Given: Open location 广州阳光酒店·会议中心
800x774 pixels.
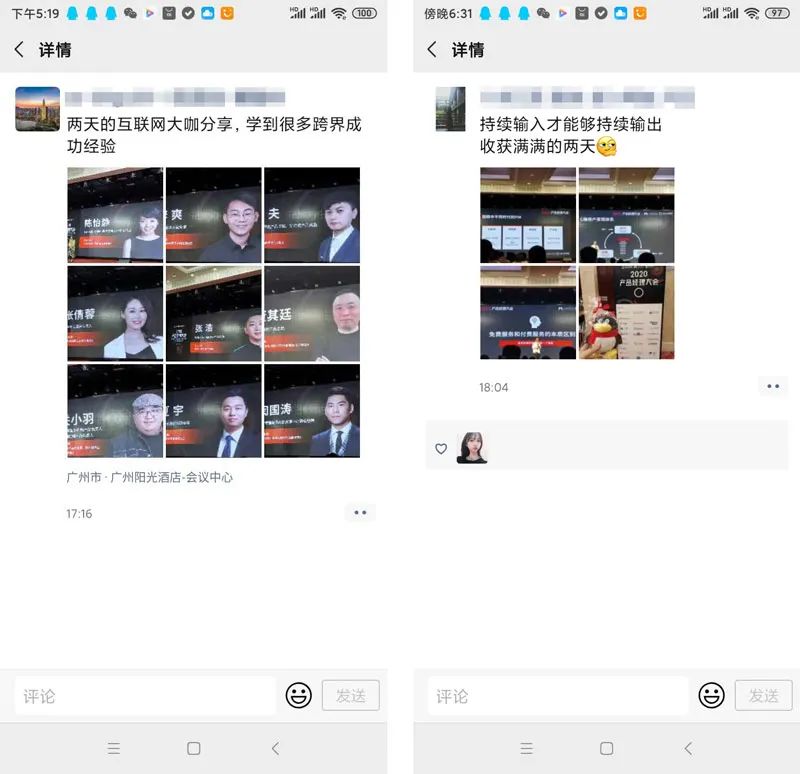Looking at the screenshot, I should click(150, 477).
